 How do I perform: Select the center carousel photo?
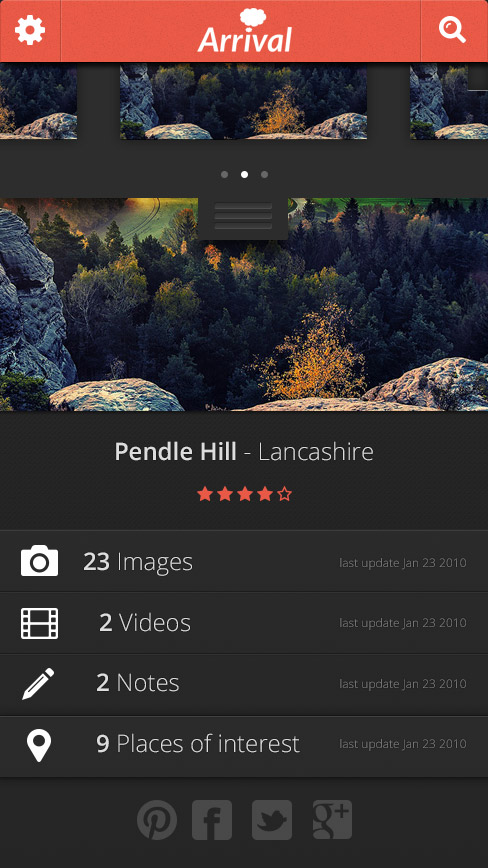pos(243,101)
